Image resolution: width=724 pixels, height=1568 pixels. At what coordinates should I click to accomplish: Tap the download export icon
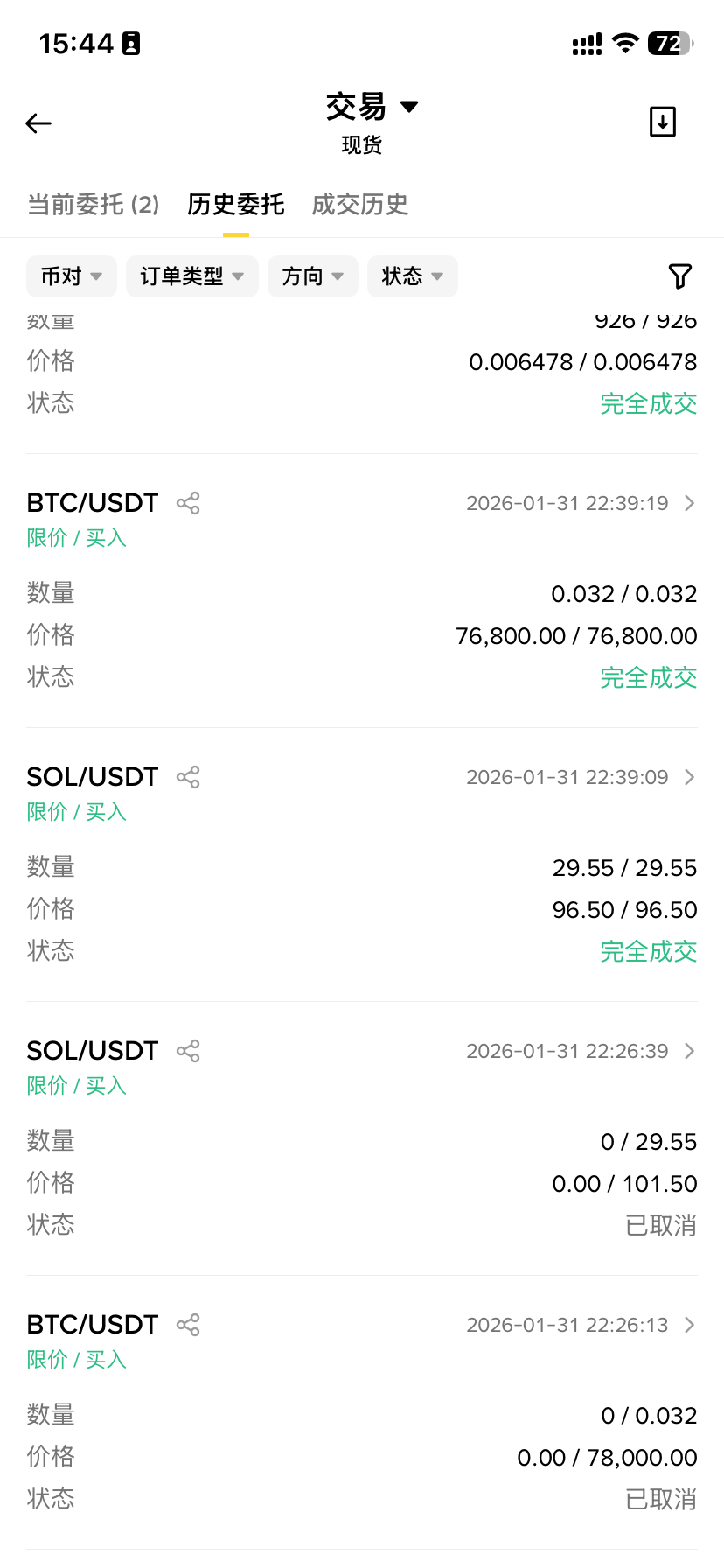[x=662, y=122]
